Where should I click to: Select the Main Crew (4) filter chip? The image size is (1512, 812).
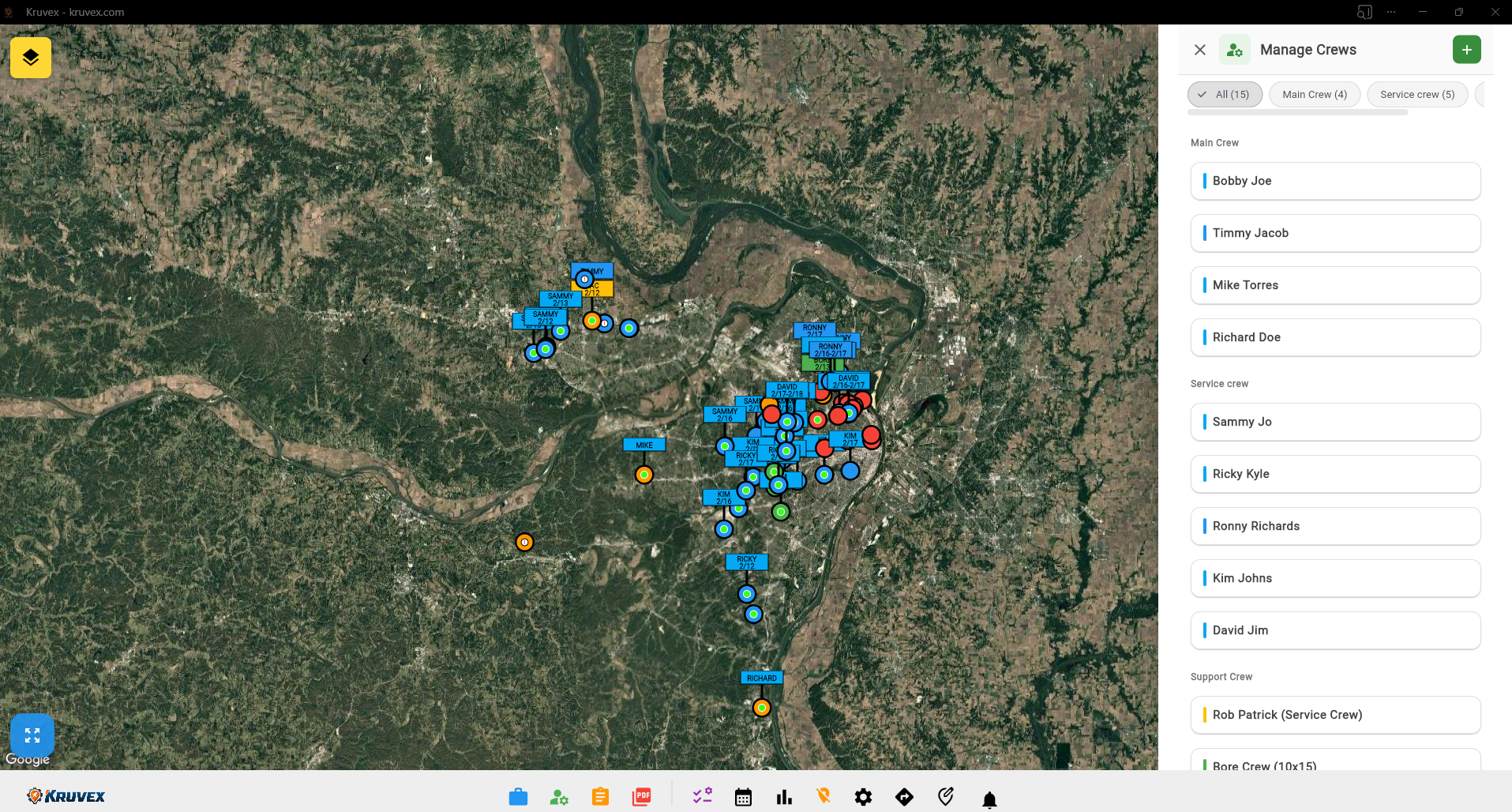pos(1314,95)
